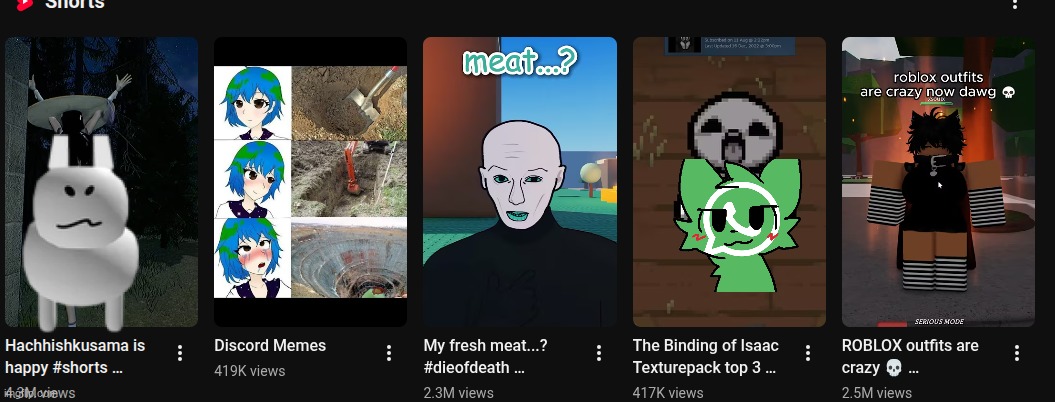1055x402 pixels.
Task: Watch The Binding of Isaac Texturepack short
Action: pyautogui.click(x=729, y=182)
